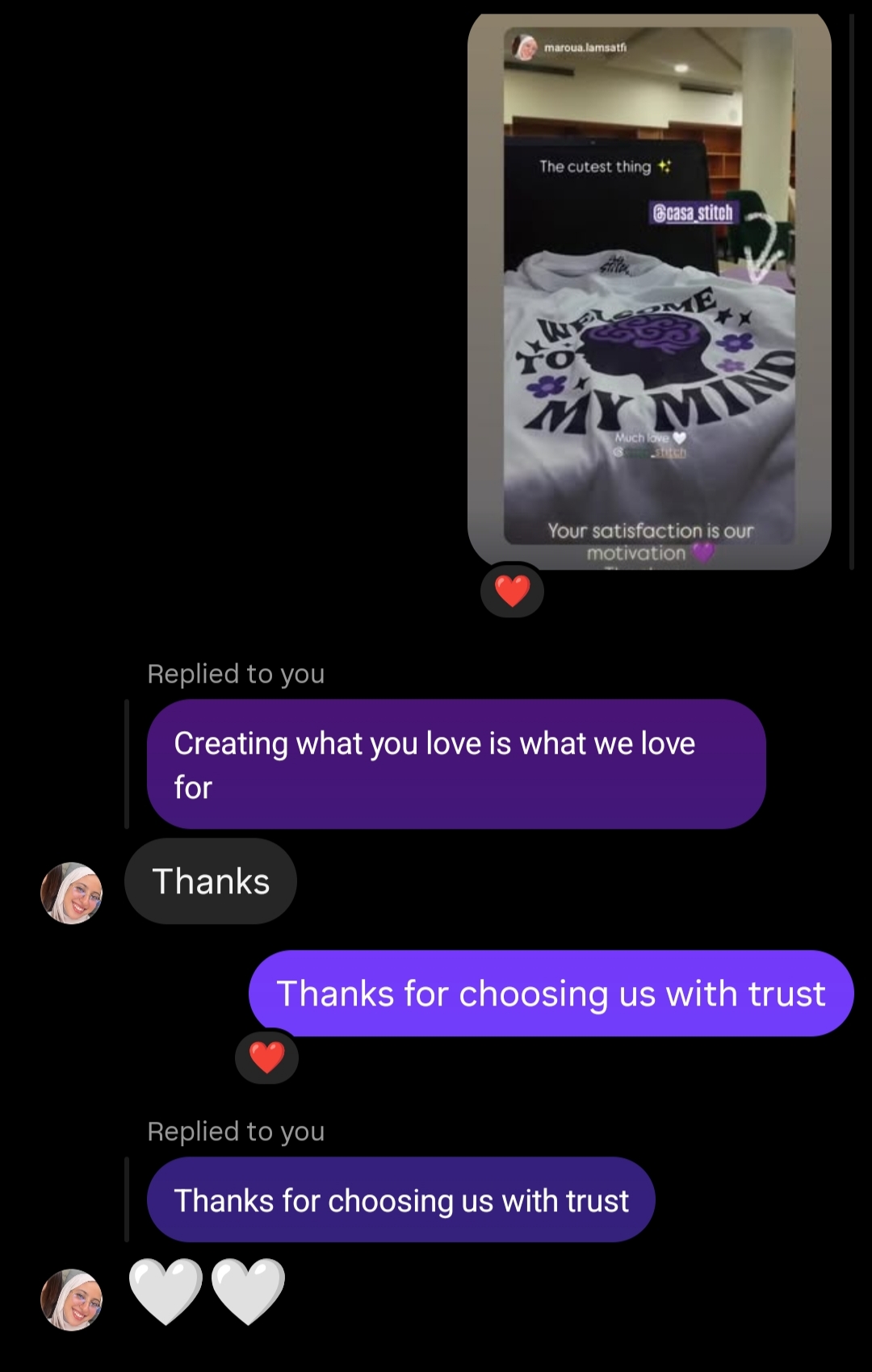872x1372 pixels.
Task: Click the quoted 'Thanks for choosing us with trust' reply
Action: pyautogui.click(x=400, y=1200)
